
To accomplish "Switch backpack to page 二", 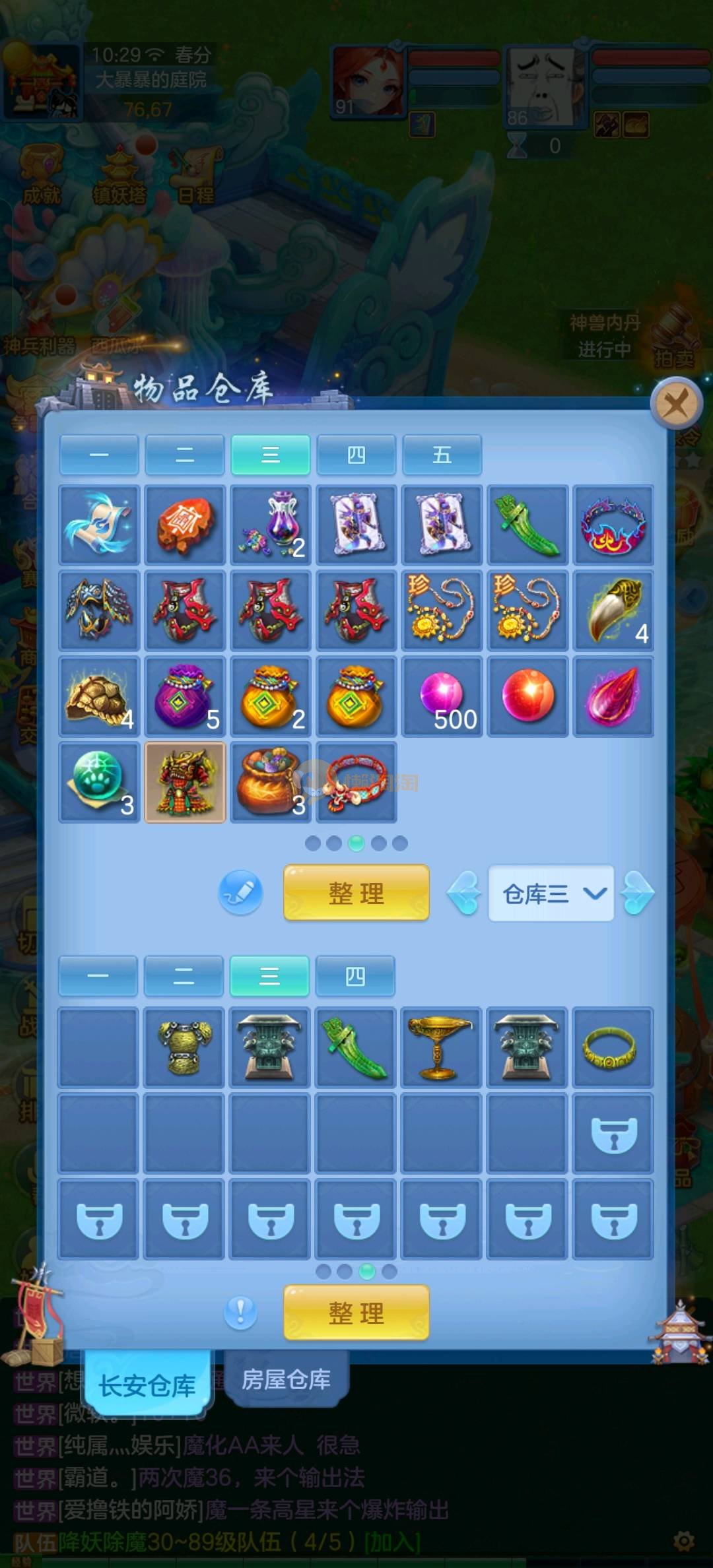I will pos(184,976).
